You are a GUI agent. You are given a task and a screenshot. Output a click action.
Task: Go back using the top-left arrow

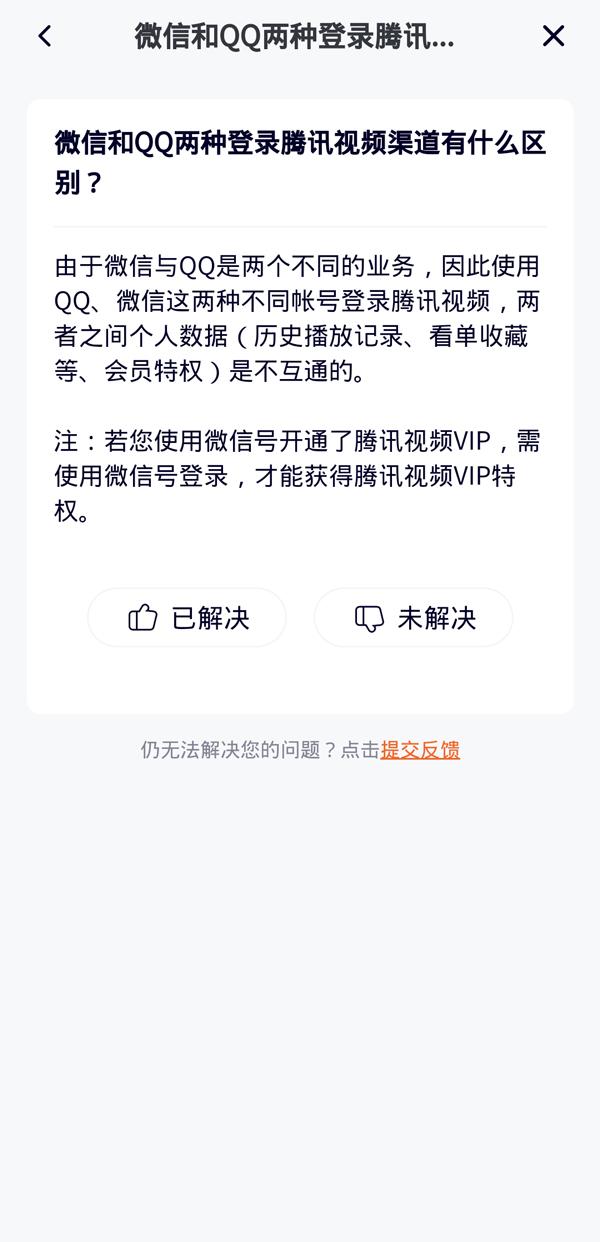(x=45, y=37)
